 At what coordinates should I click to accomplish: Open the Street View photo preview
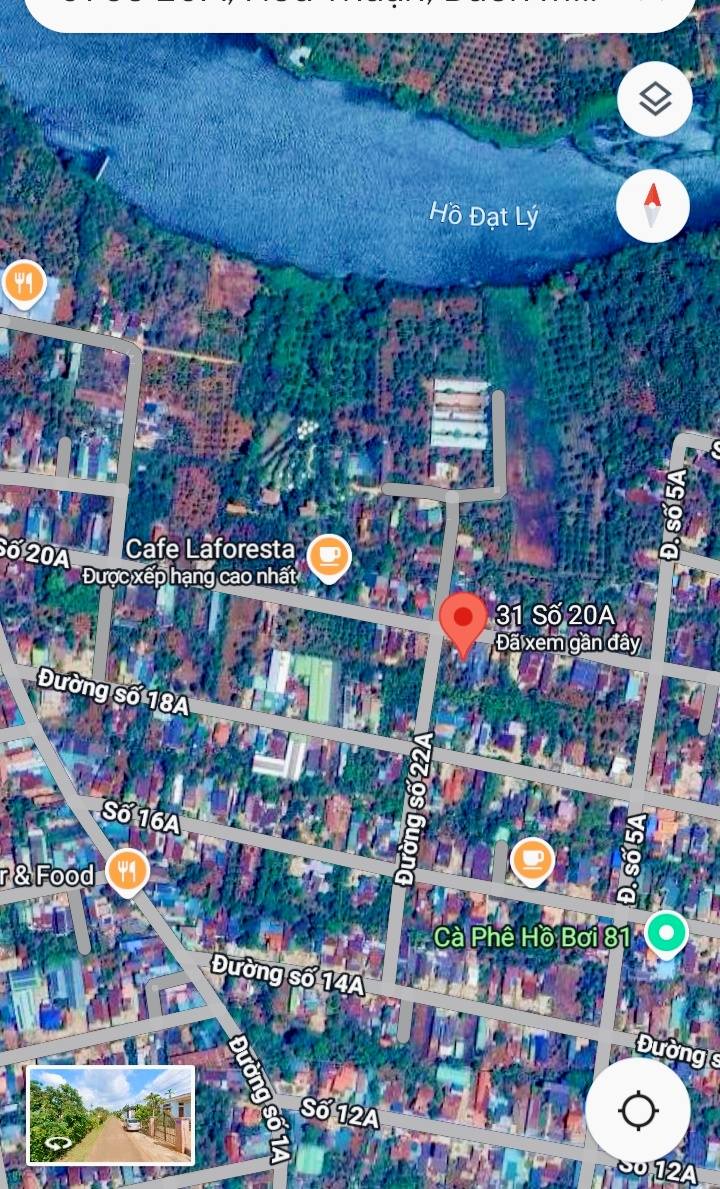pos(111,1115)
